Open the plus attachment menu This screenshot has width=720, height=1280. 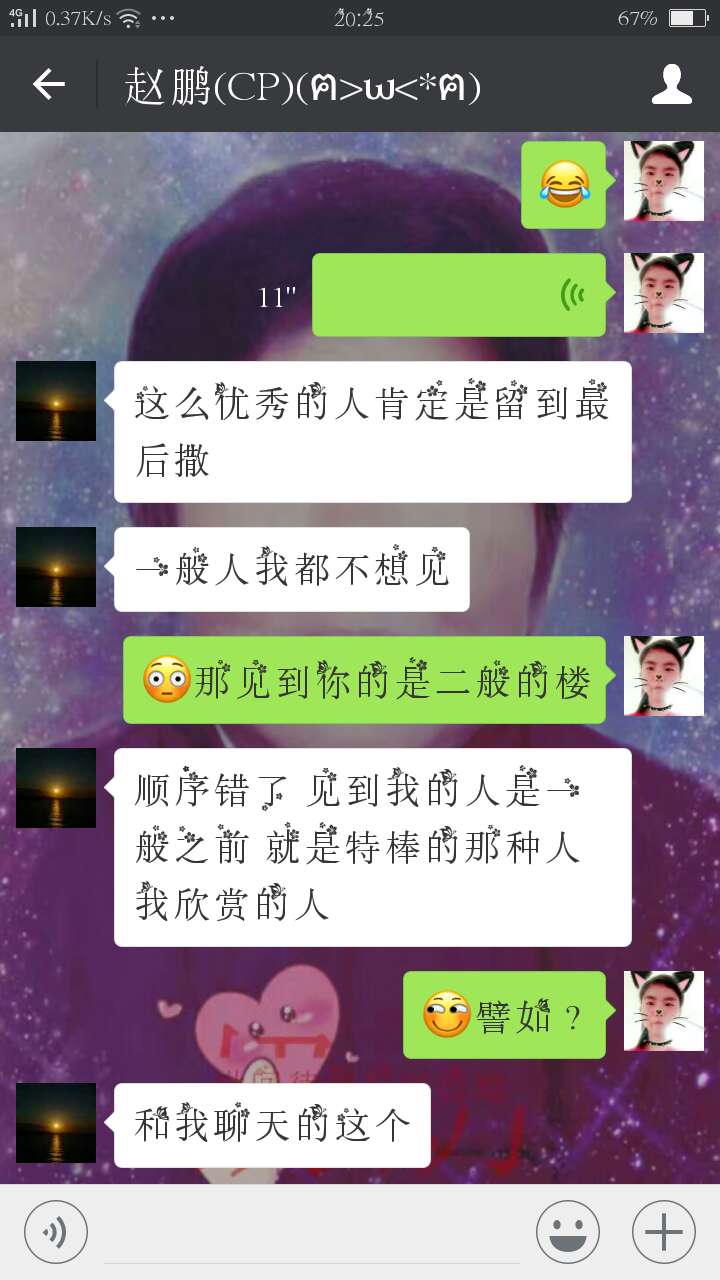pyautogui.click(x=663, y=1232)
